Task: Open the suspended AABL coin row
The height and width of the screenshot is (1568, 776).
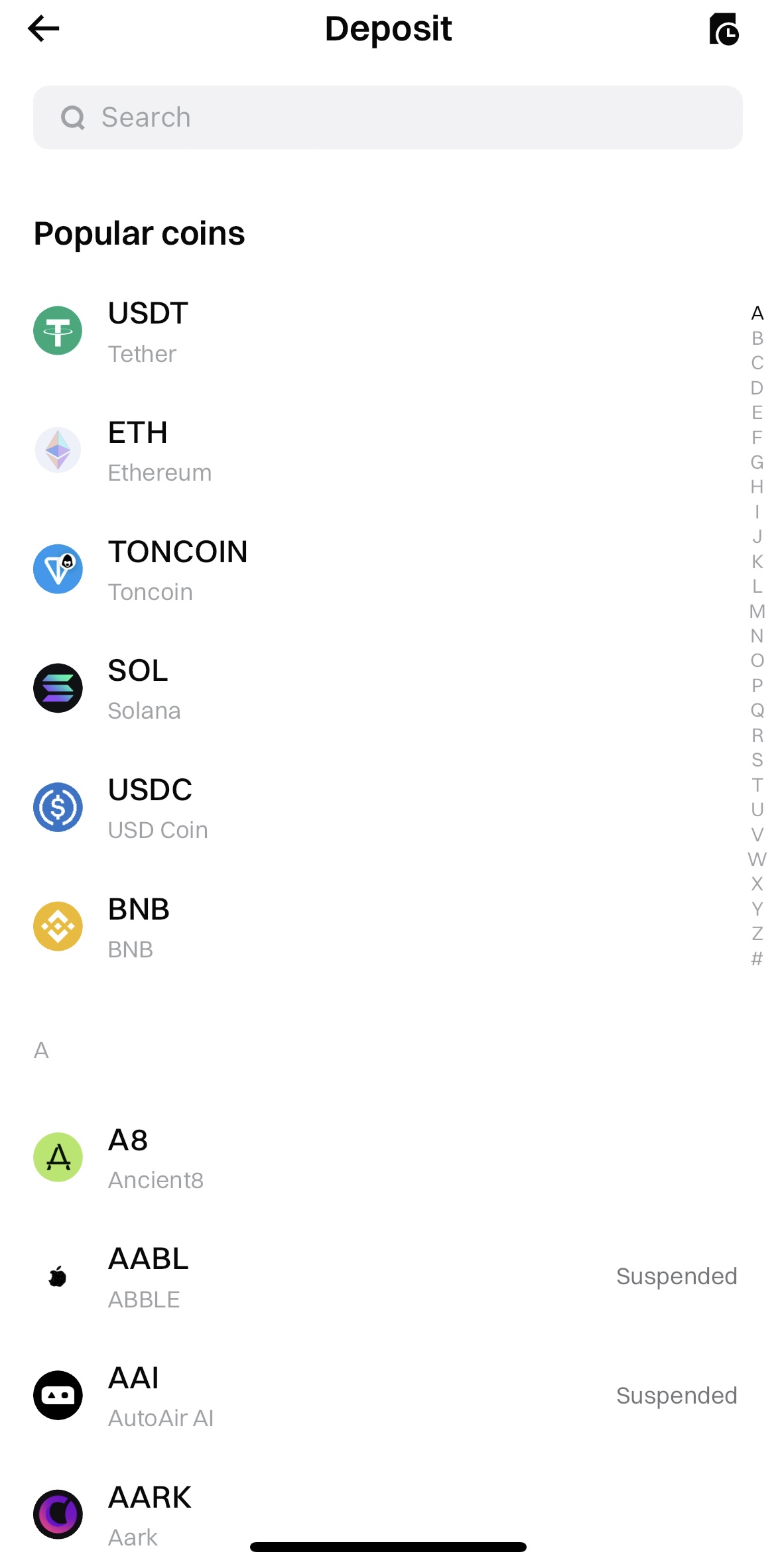Action: click(388, 1277)
